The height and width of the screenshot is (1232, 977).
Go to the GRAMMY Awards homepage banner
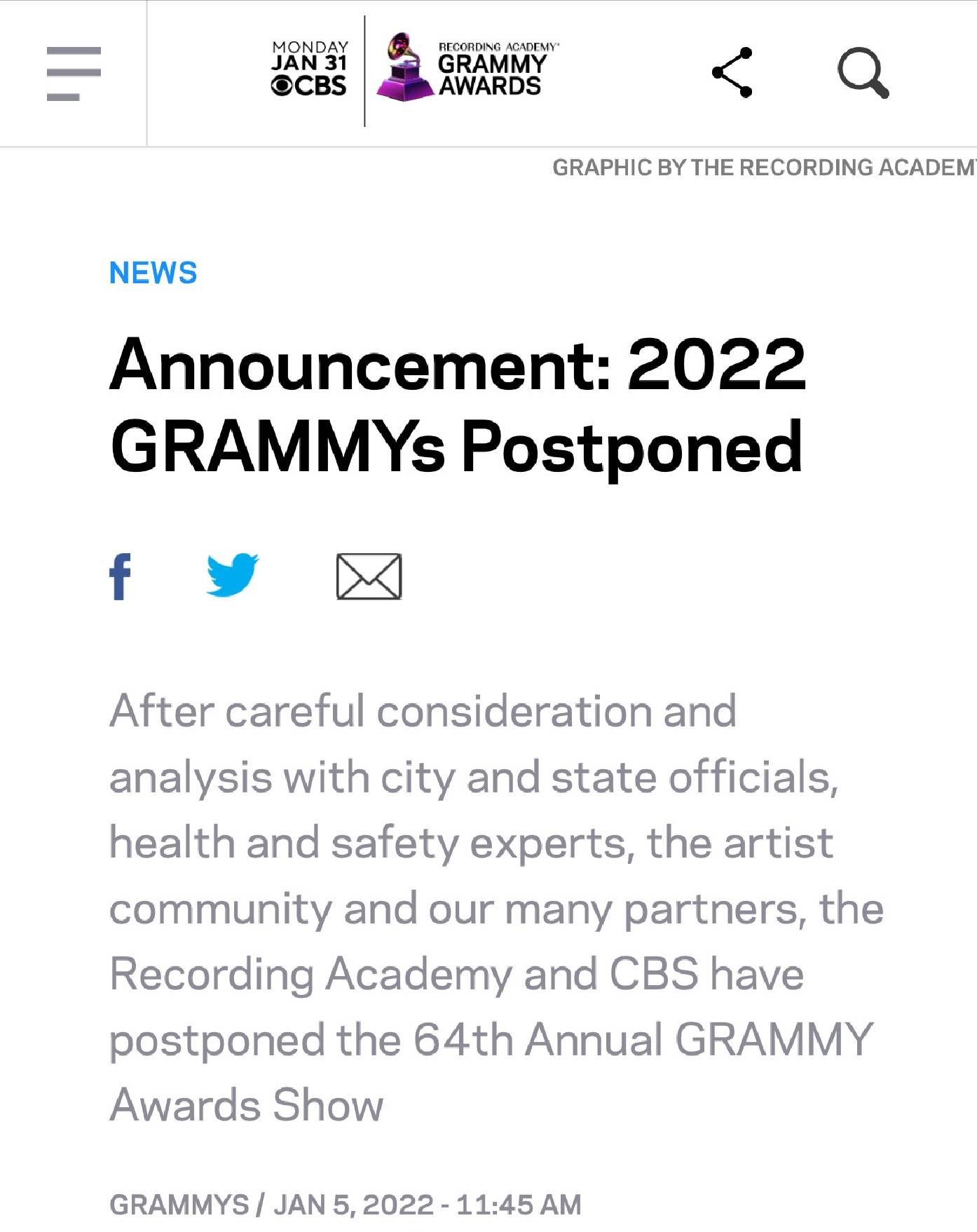click(x=415, y=70)
